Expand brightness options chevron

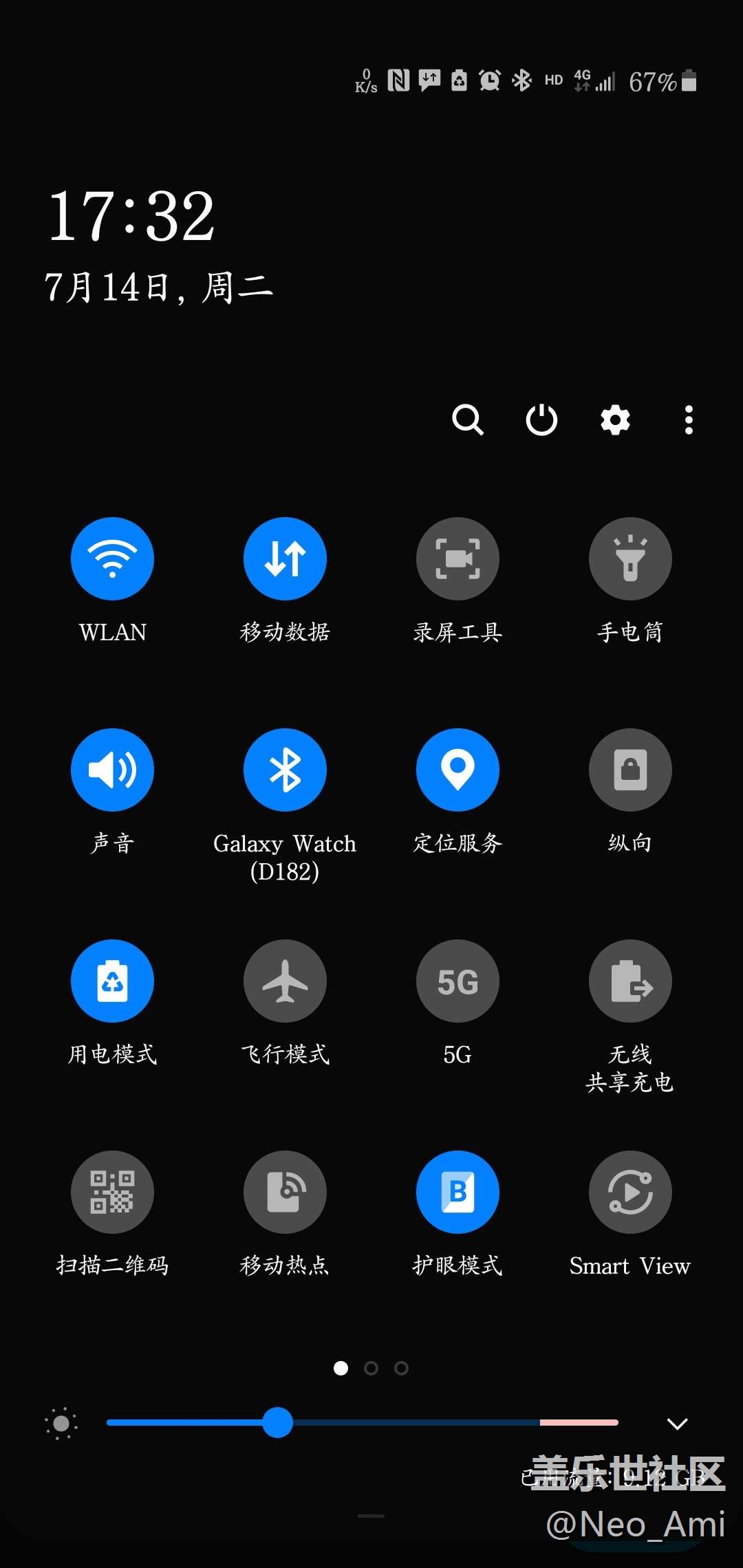point(678,1424)
